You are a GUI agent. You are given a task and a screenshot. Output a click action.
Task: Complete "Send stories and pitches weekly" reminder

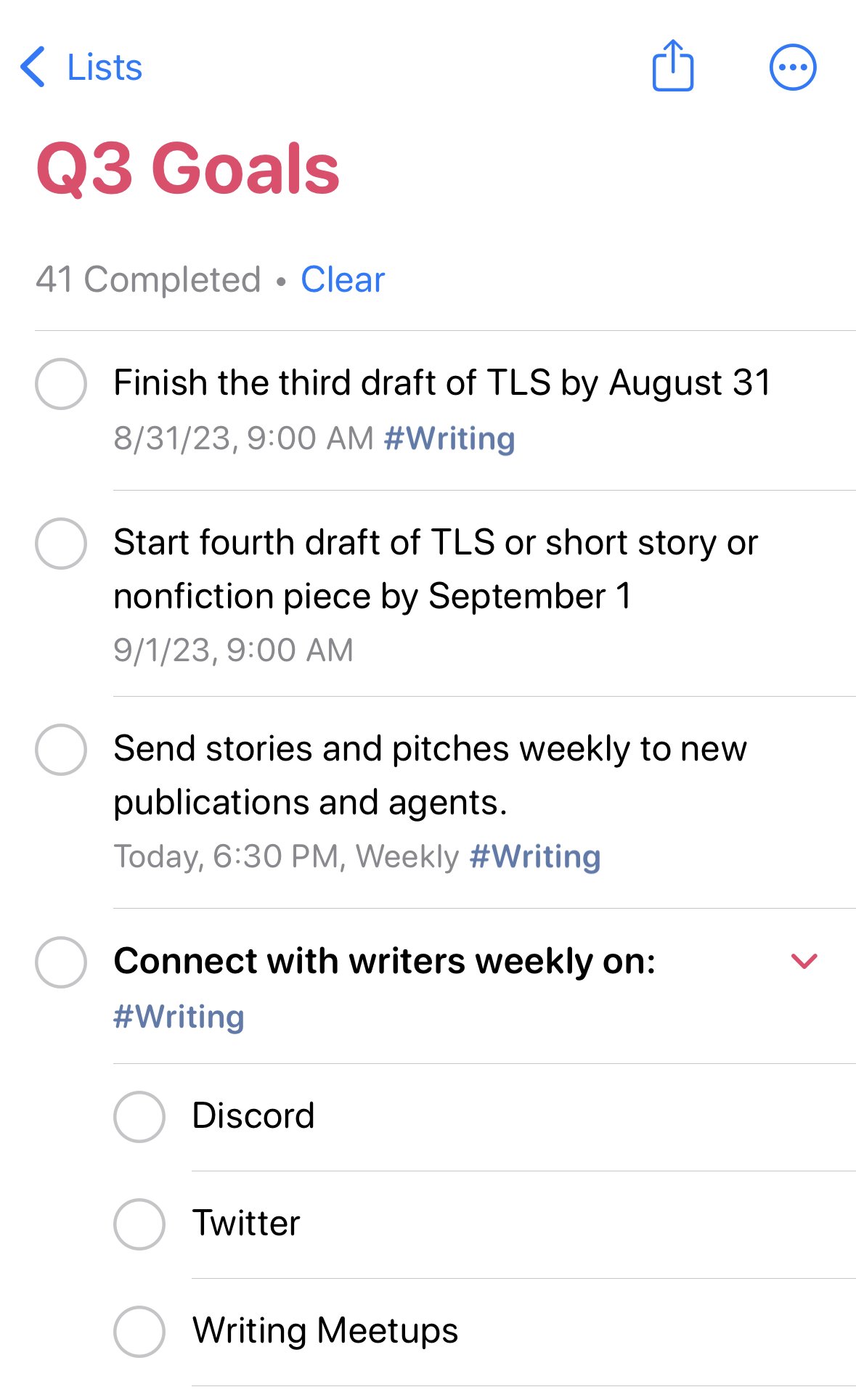coord(61,750)
